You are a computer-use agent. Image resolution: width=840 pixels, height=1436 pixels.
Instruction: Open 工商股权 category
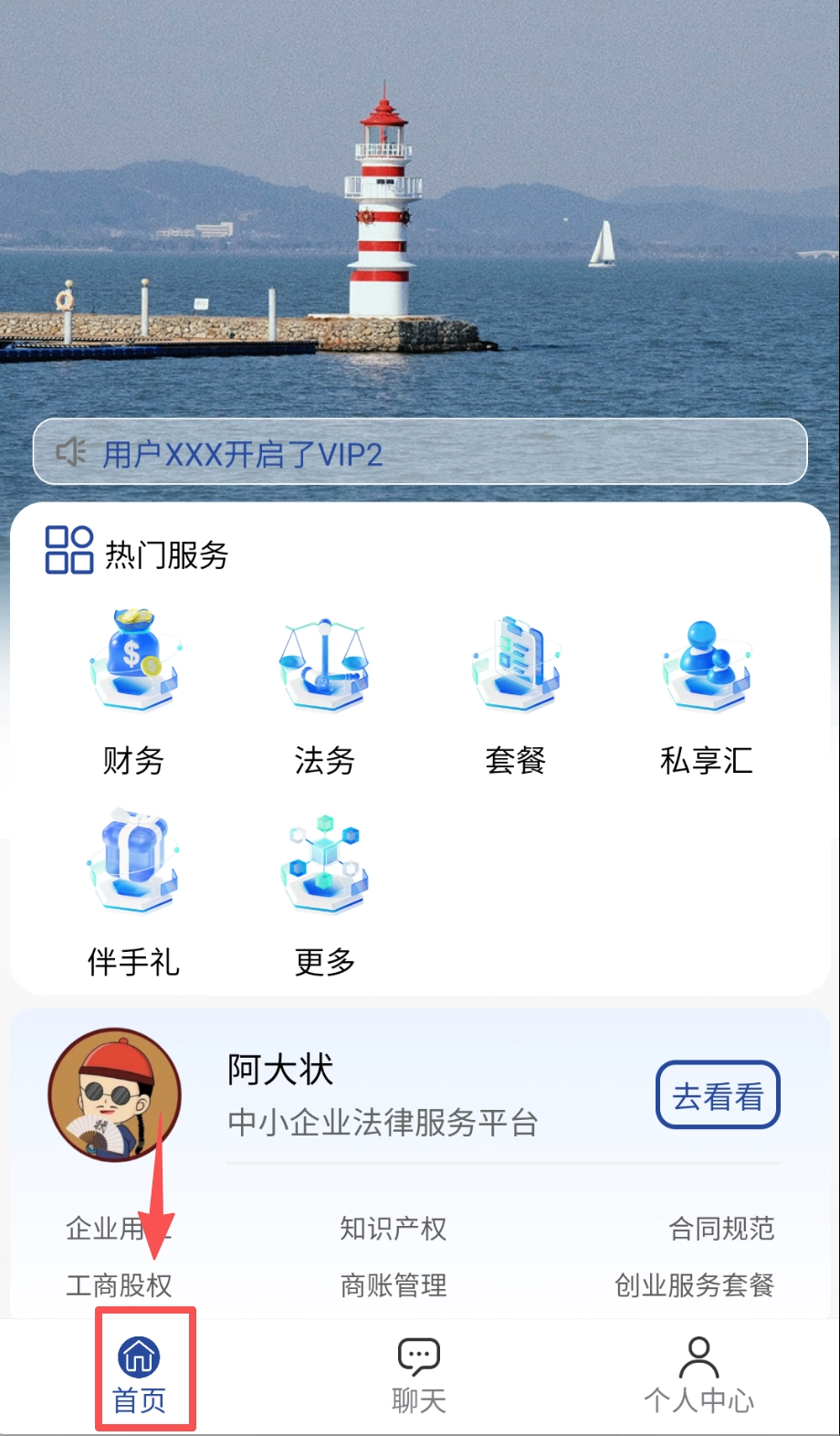coord(119,1285)
